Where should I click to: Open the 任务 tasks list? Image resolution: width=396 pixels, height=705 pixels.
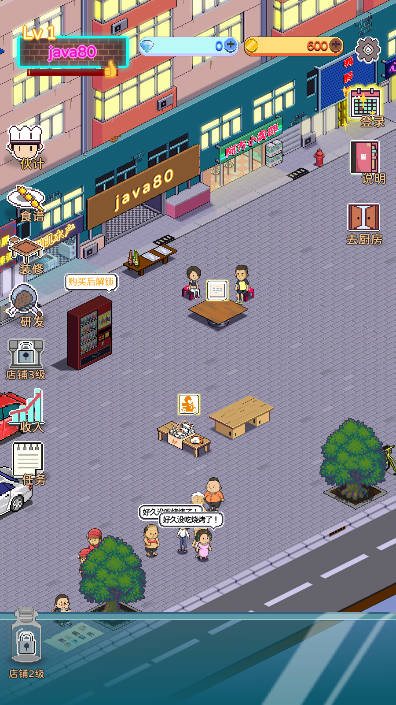28,463
